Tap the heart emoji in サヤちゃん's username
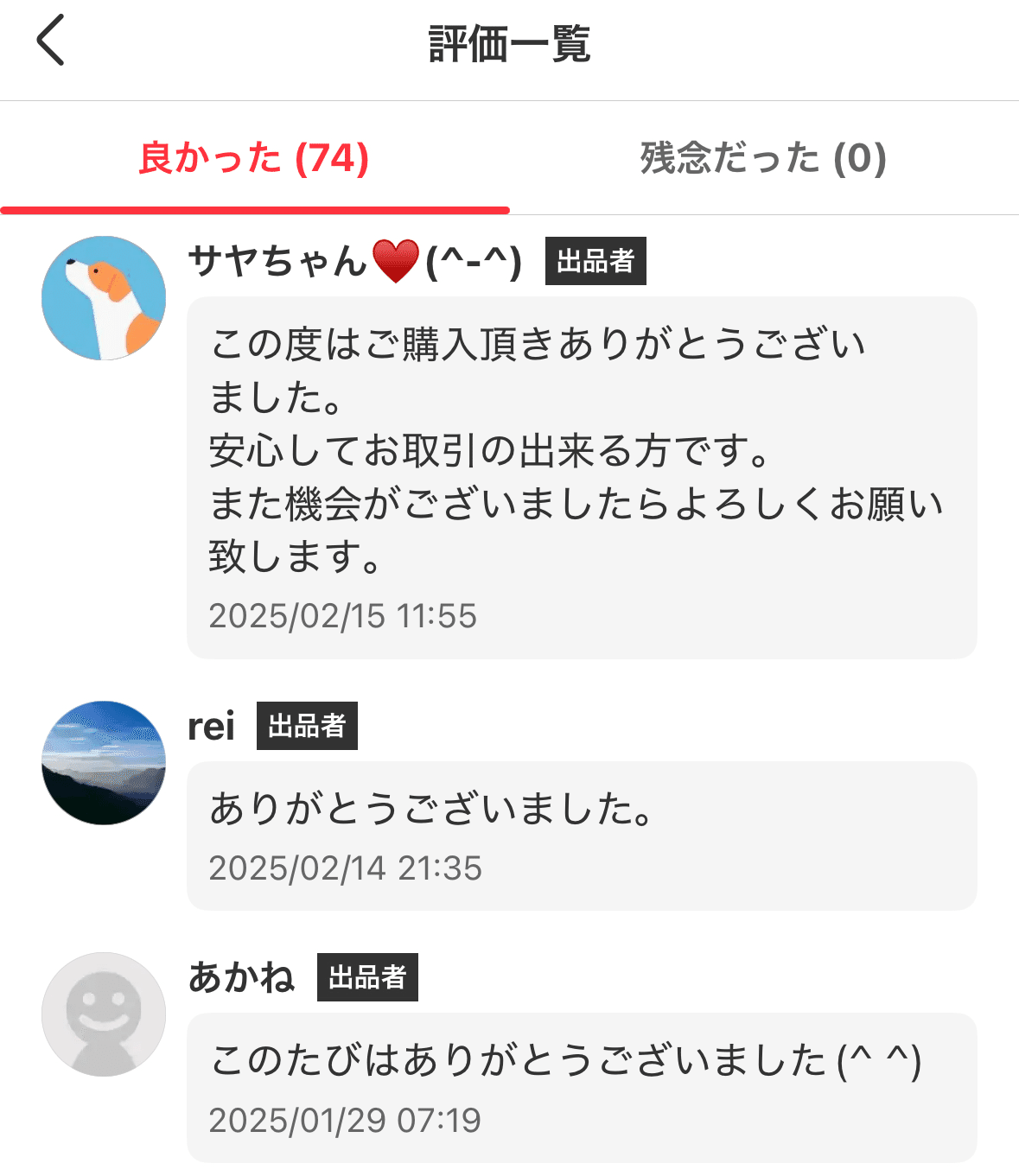Screen dimensions: 1019x1176 (x=397, y=262)
